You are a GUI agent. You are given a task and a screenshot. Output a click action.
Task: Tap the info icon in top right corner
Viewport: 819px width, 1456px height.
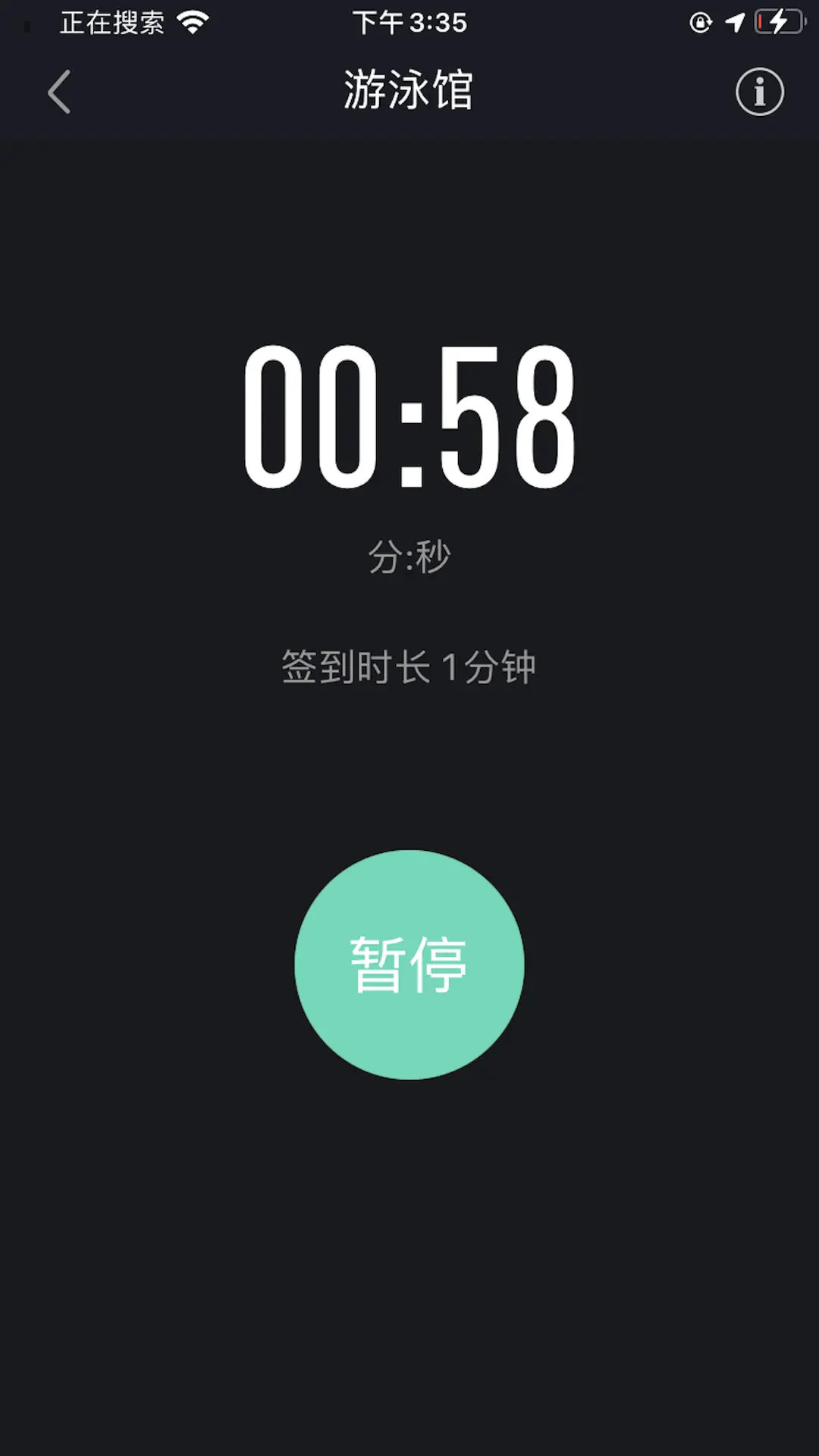pyautogui.click(x=759, y=93)
